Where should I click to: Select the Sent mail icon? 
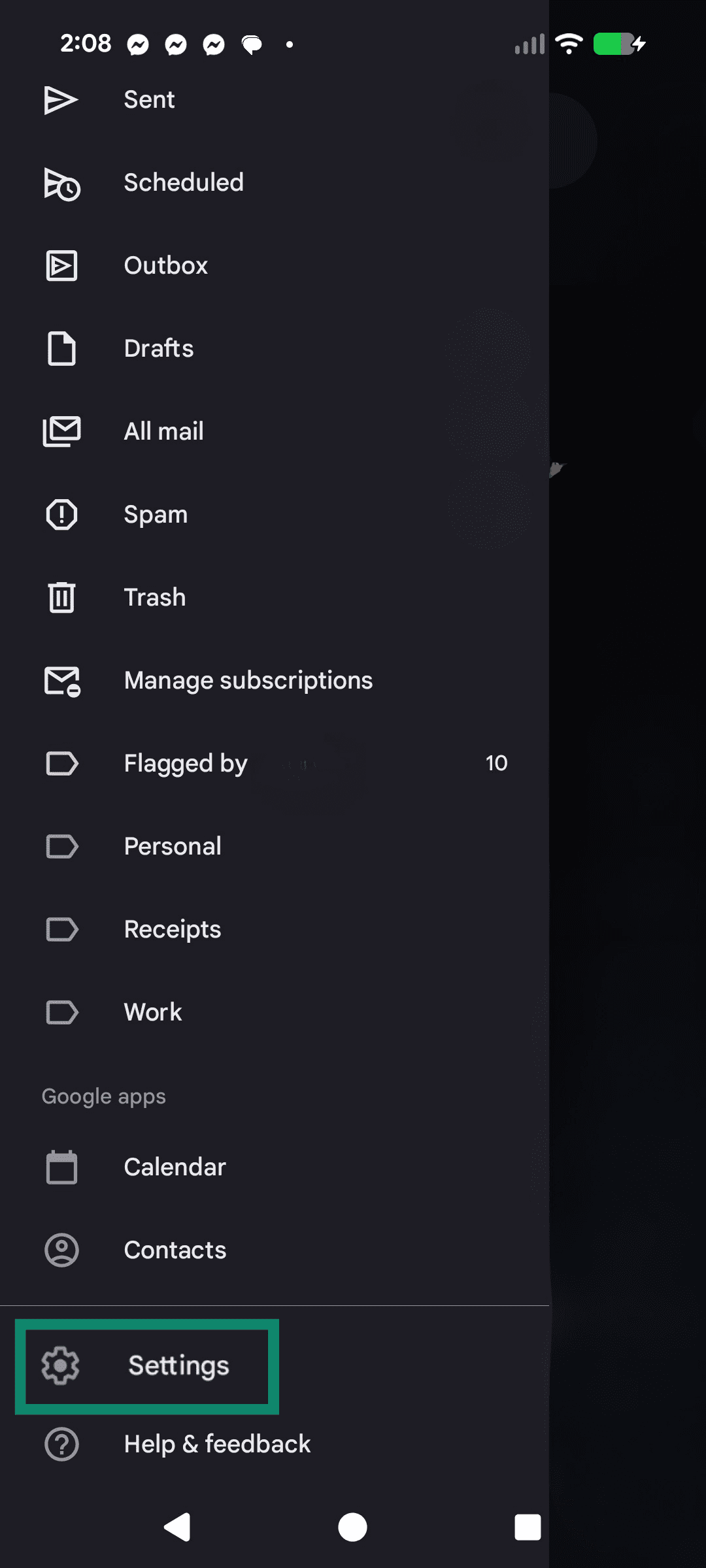tap(61, 99)
